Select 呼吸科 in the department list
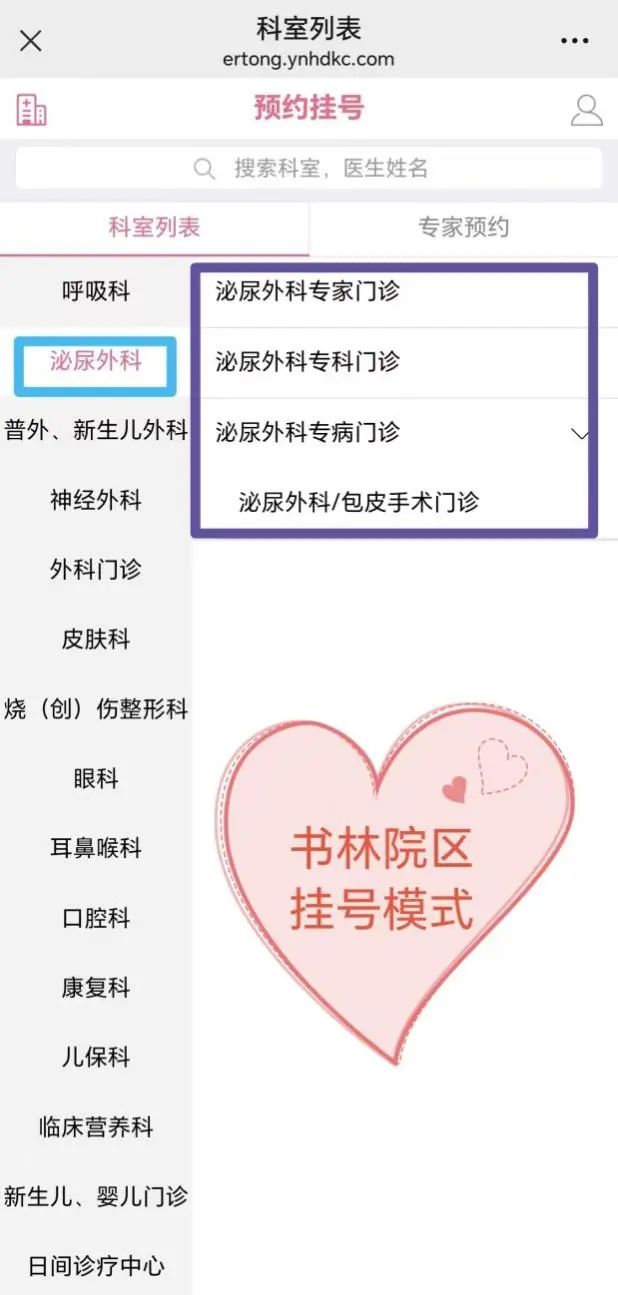Viewport: 618px width, 1295px height. pyautogui.click(x=96, y=291)
